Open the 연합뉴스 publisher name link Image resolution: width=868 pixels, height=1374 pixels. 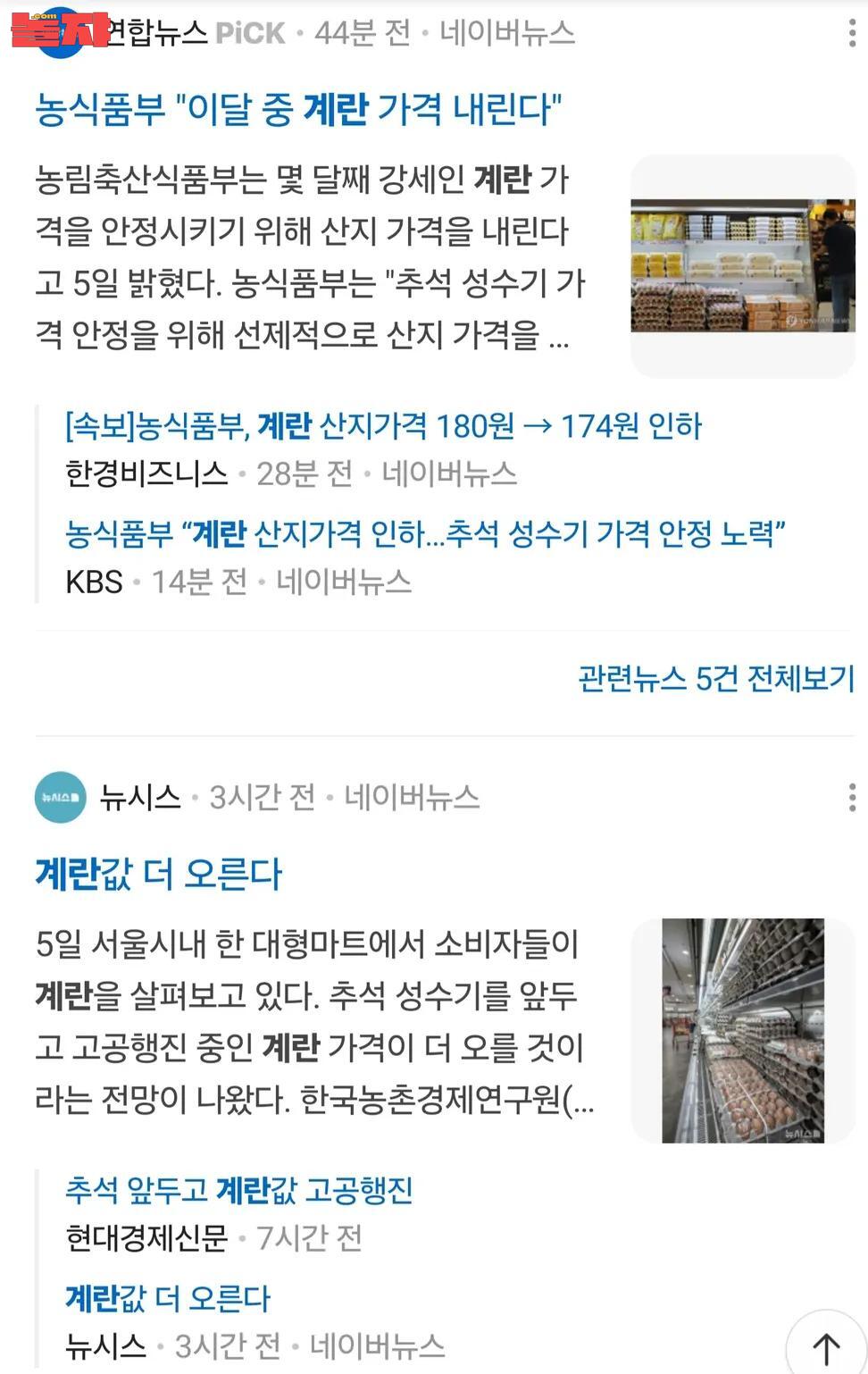[156, 33]
